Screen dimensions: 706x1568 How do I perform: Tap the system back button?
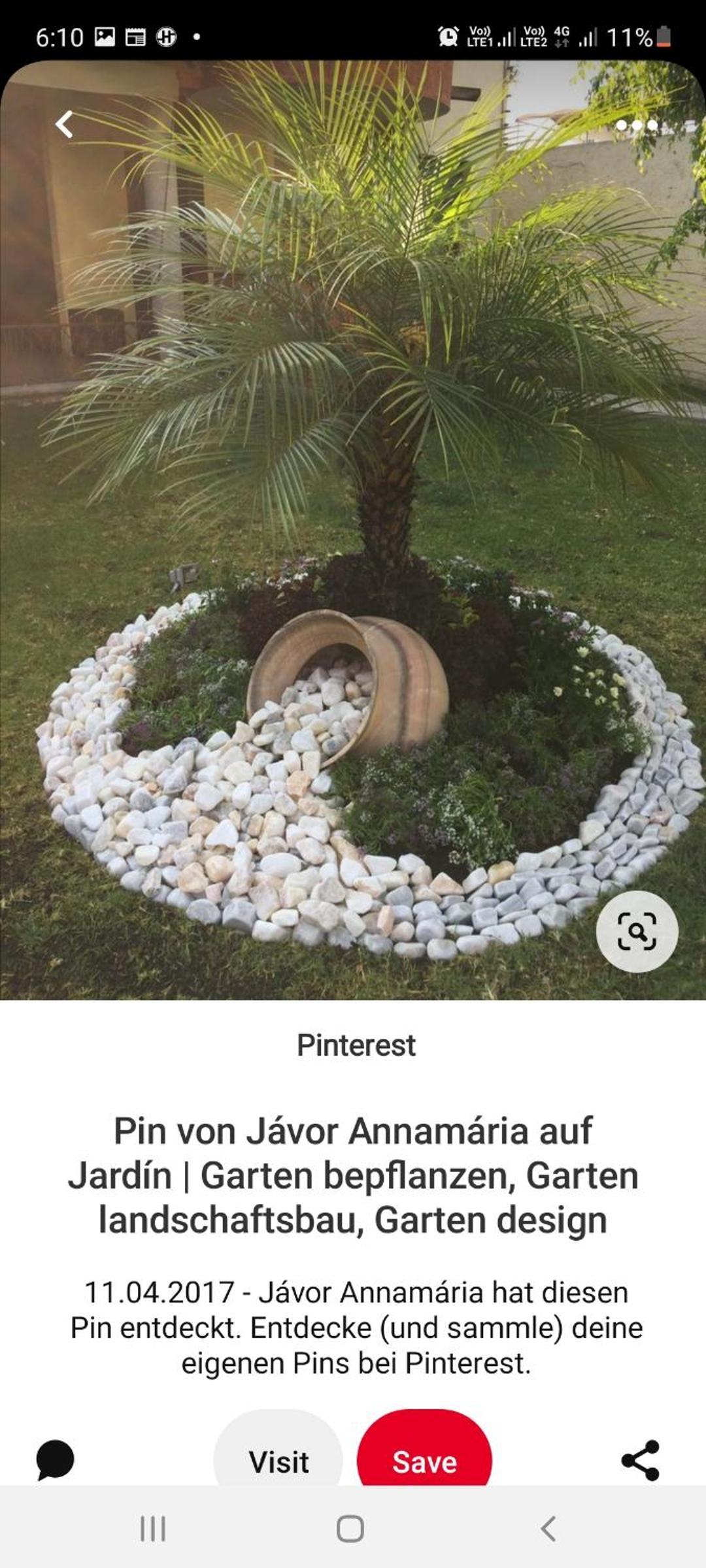(548, 1529)
